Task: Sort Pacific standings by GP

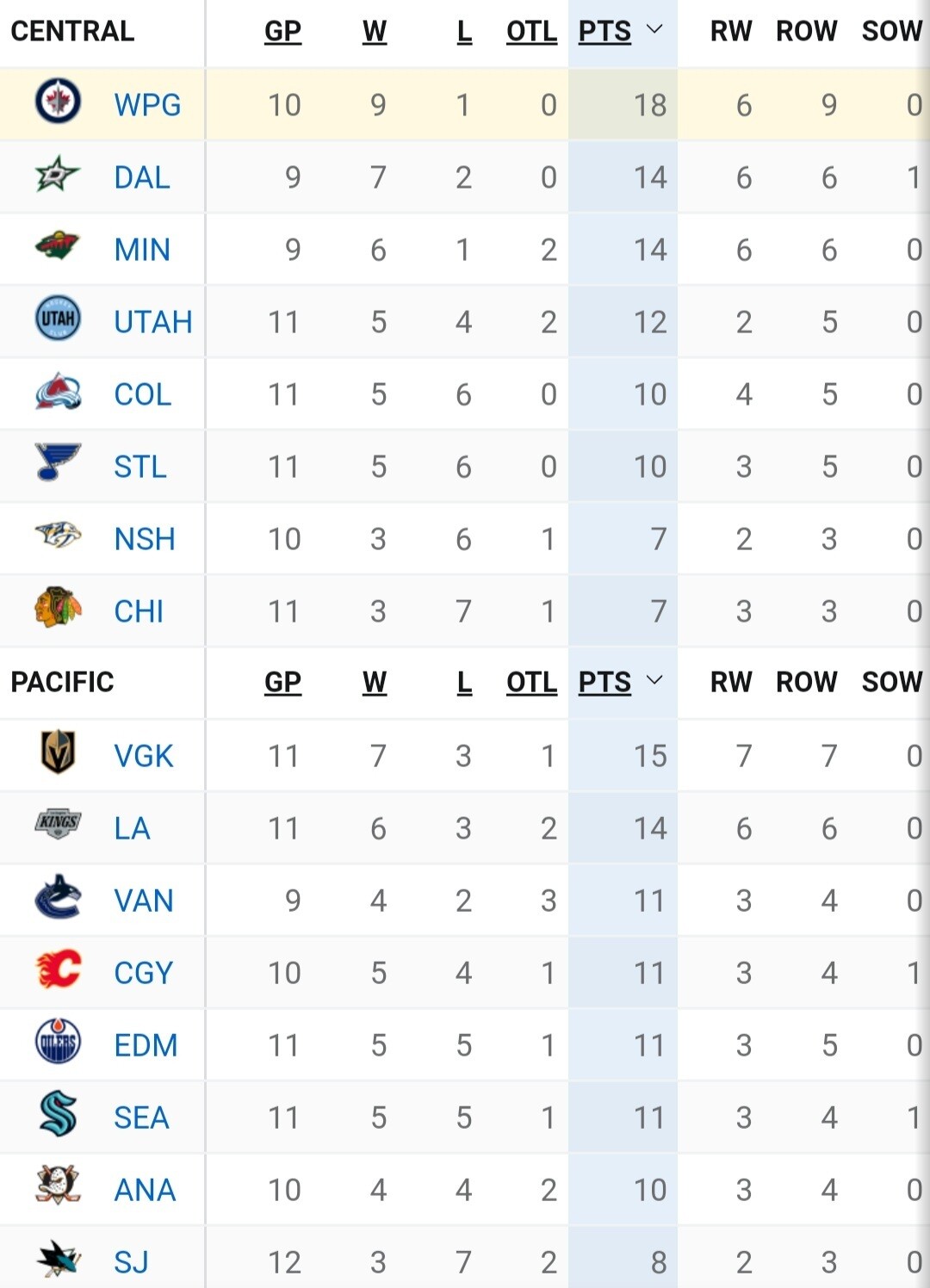Action: [282, 683]
